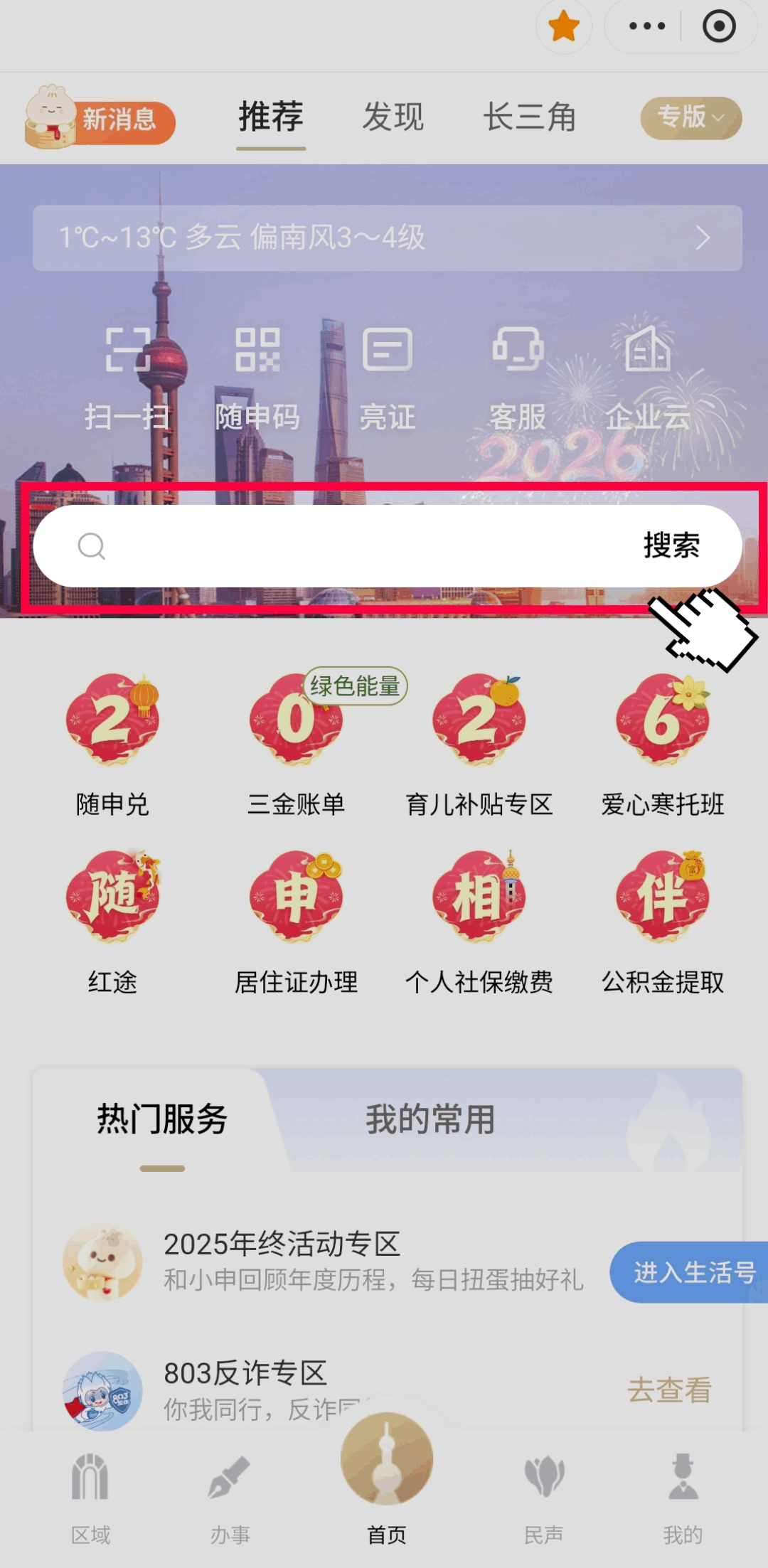Close the mini program via circle icon

coord(719,27)
